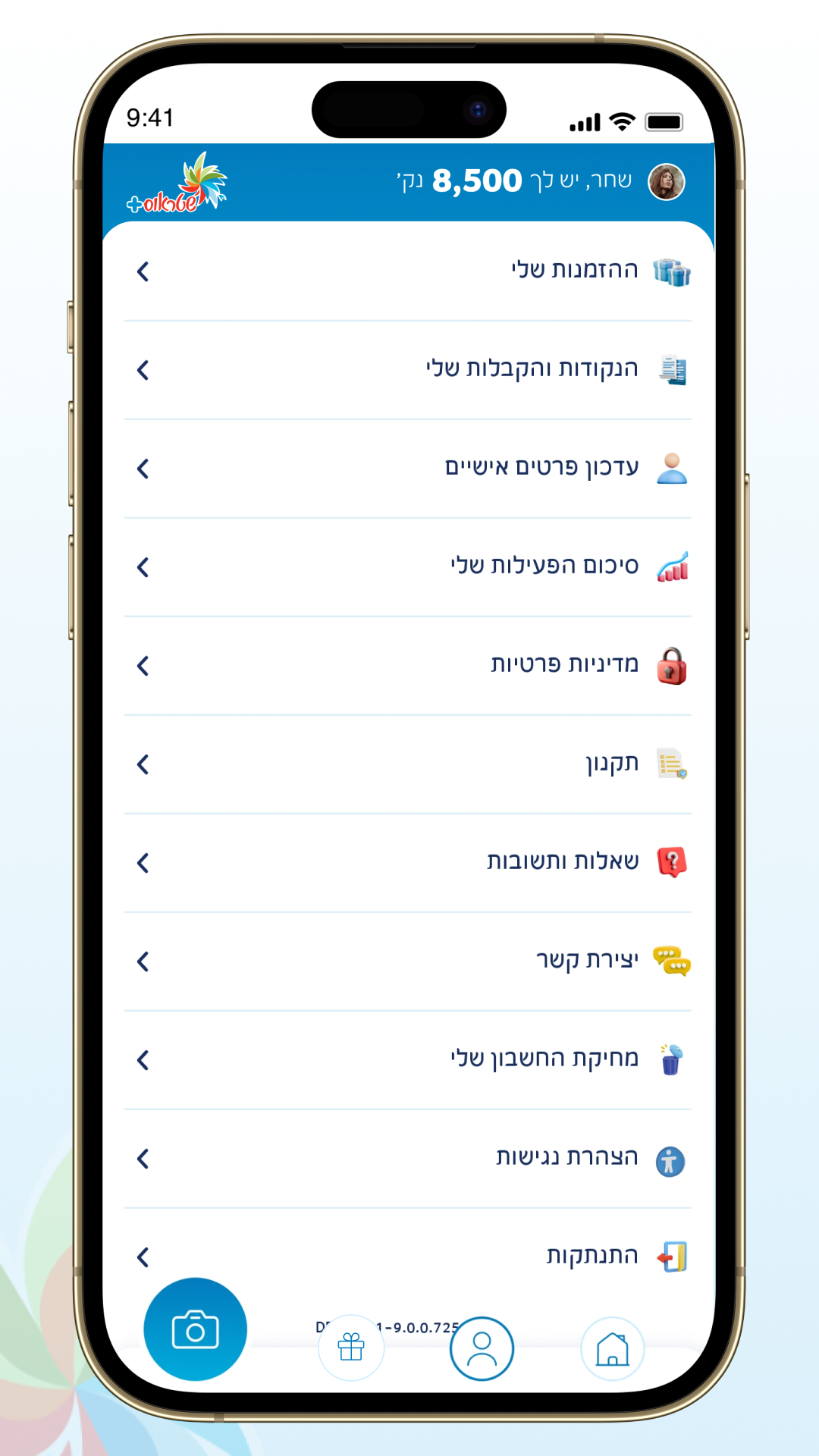The width and height of the screenshot is (819, 1456).
Task: Open שאלות ותשובות FAQ
Action: click(x=408, y=863)
